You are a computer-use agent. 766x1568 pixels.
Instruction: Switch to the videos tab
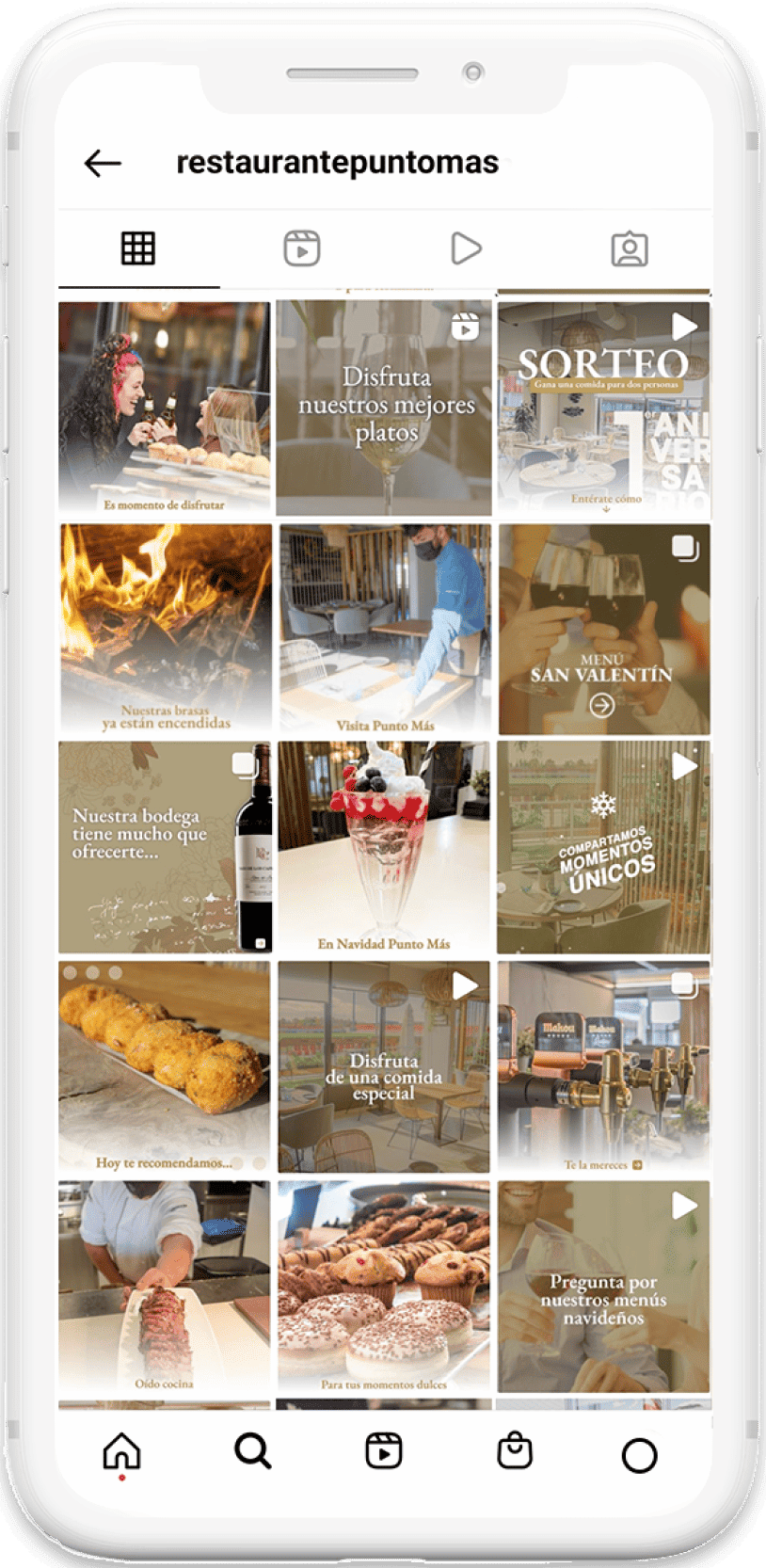(466, 248)
